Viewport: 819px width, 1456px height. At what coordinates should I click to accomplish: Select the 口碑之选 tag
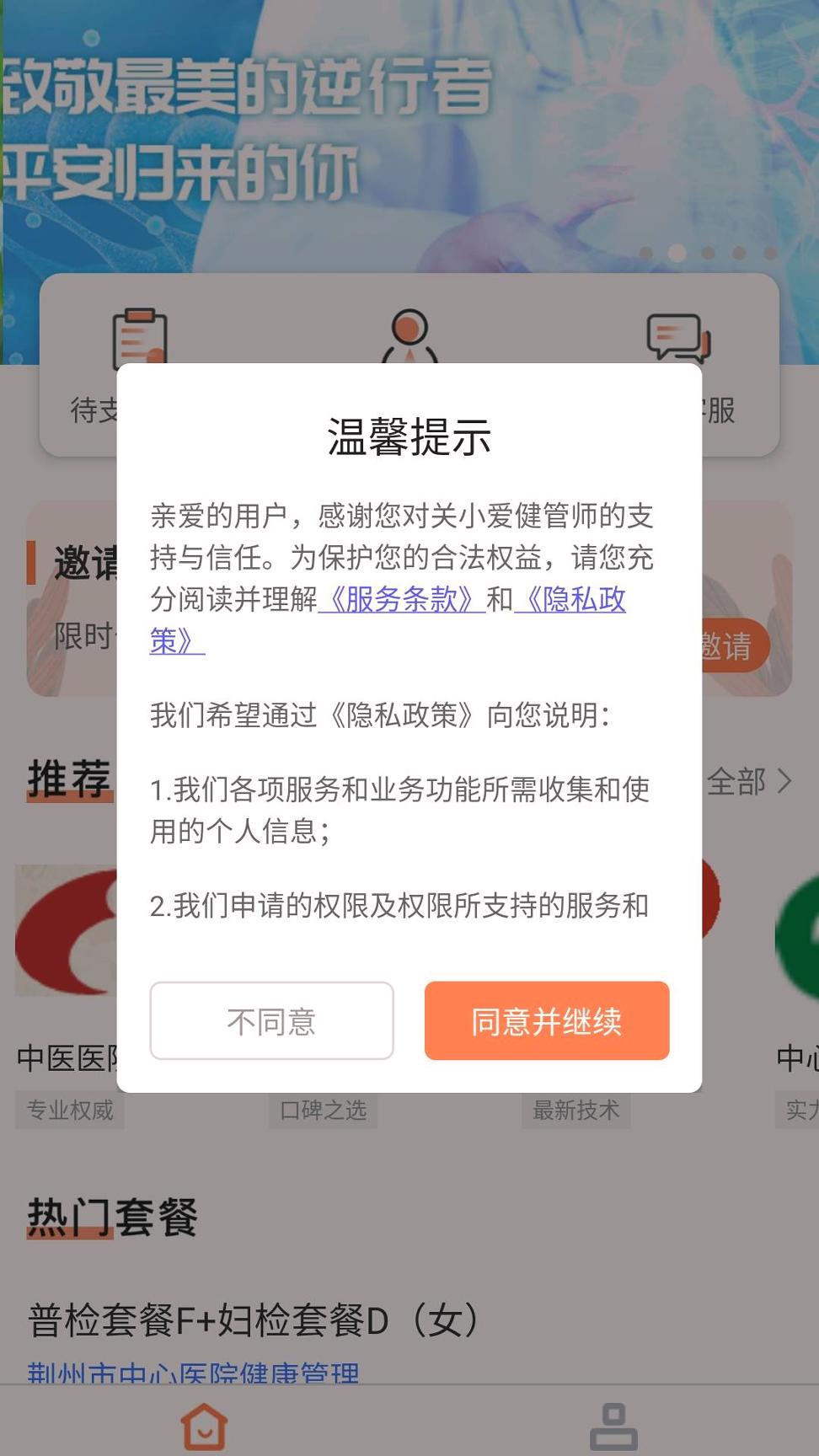(323, 1111)
